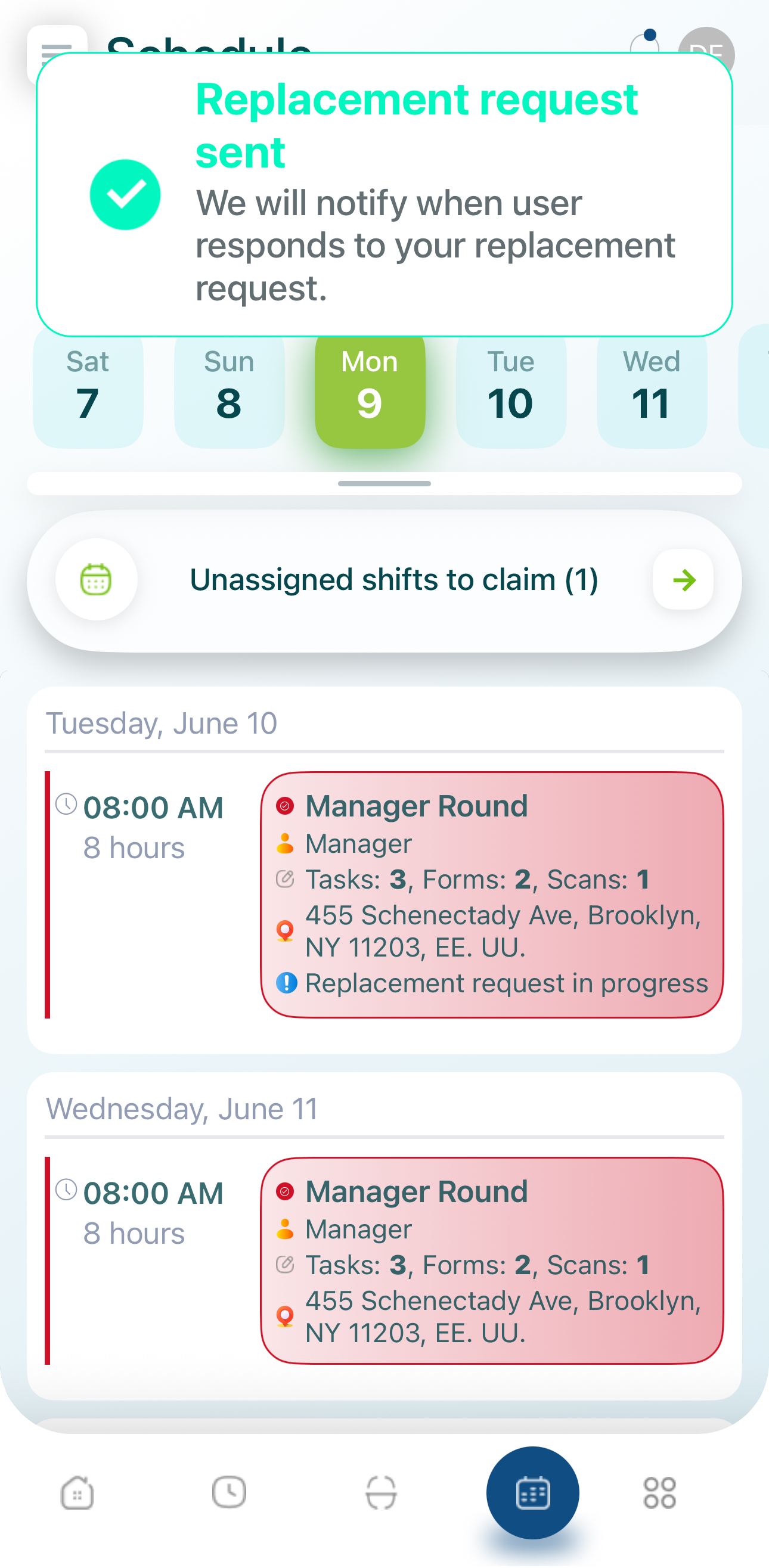Select Wednesday 11 in the date strip
Screen dimensions: 769x1568
(x=652, y=390)
